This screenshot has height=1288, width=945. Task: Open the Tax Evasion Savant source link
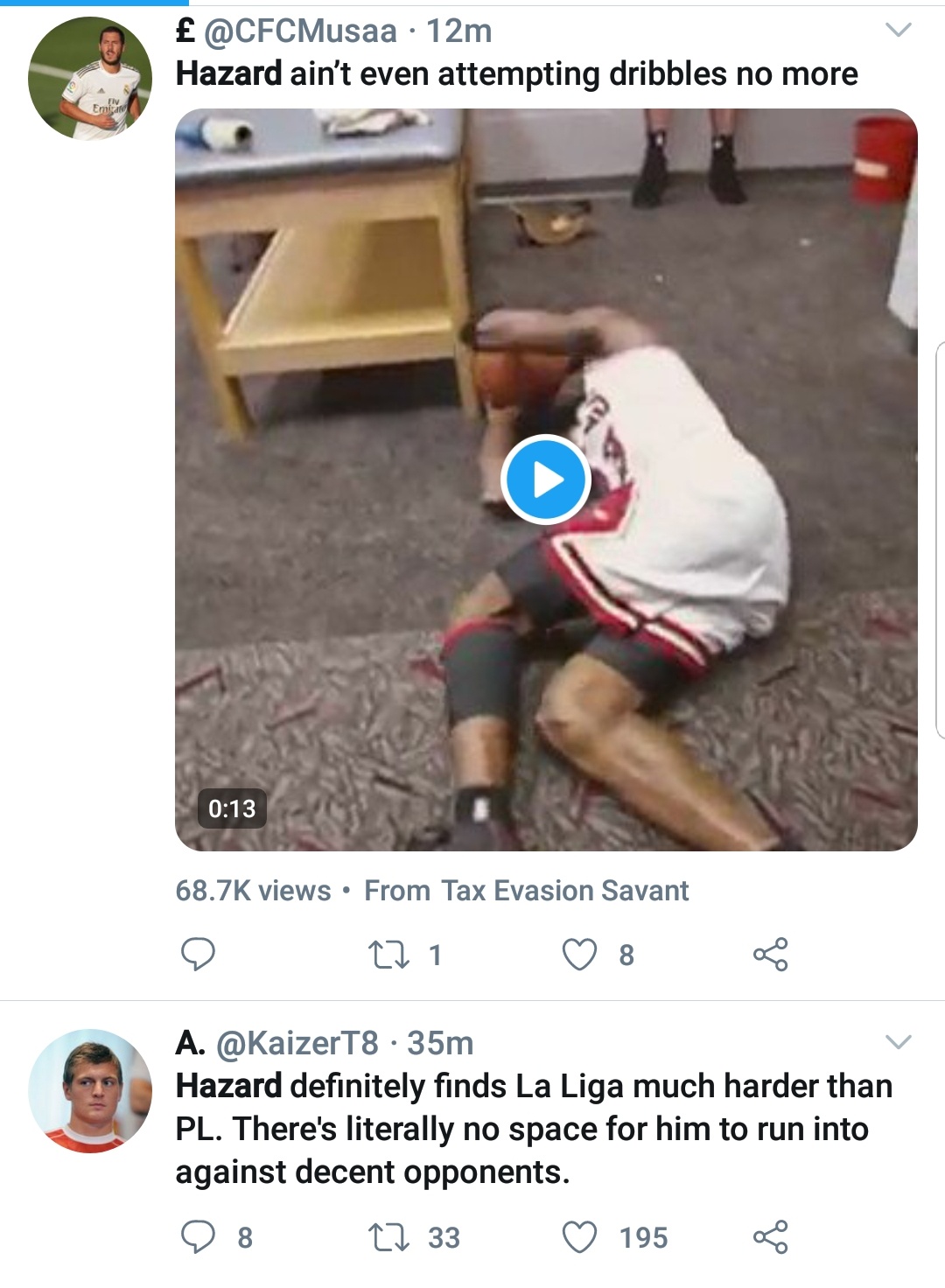(564, 891)
